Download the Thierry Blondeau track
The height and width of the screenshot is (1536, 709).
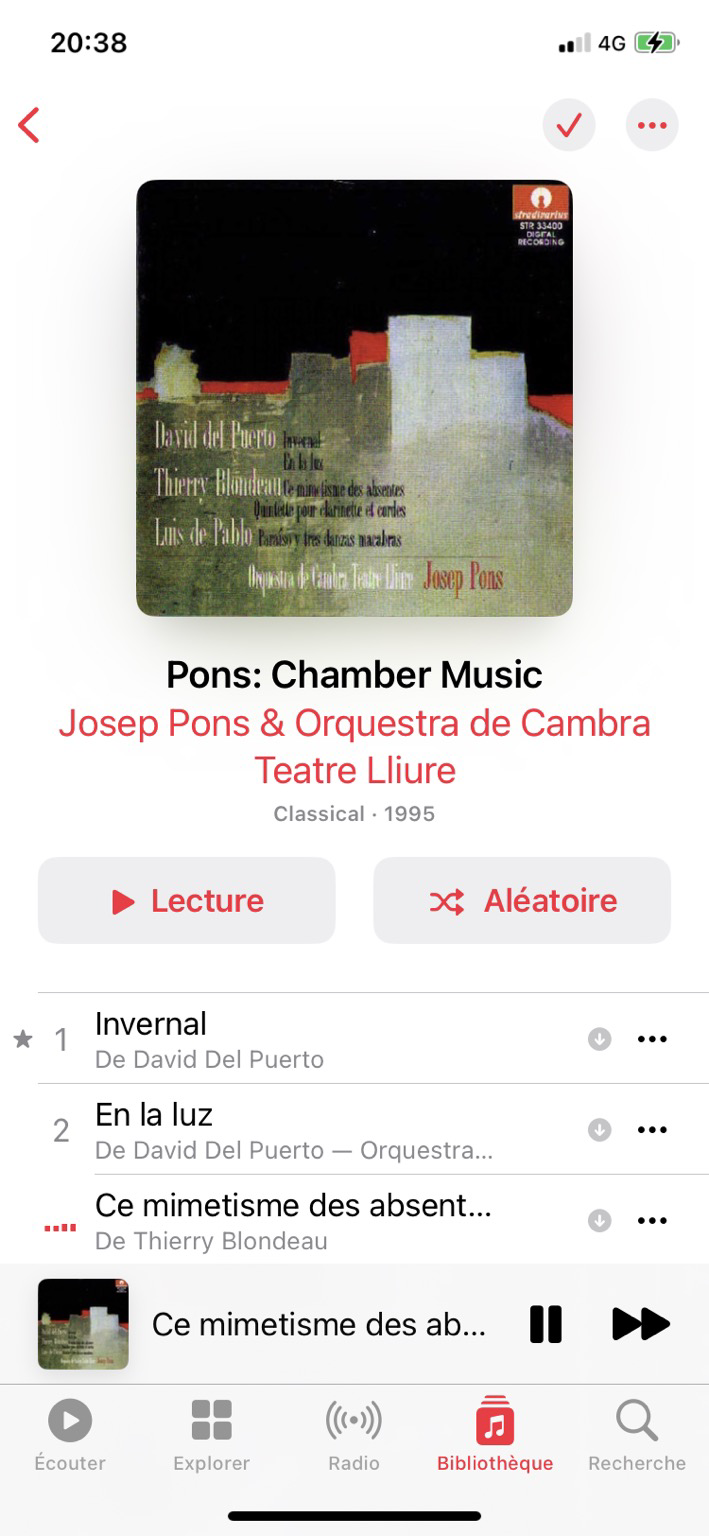tap(599, 1221)
